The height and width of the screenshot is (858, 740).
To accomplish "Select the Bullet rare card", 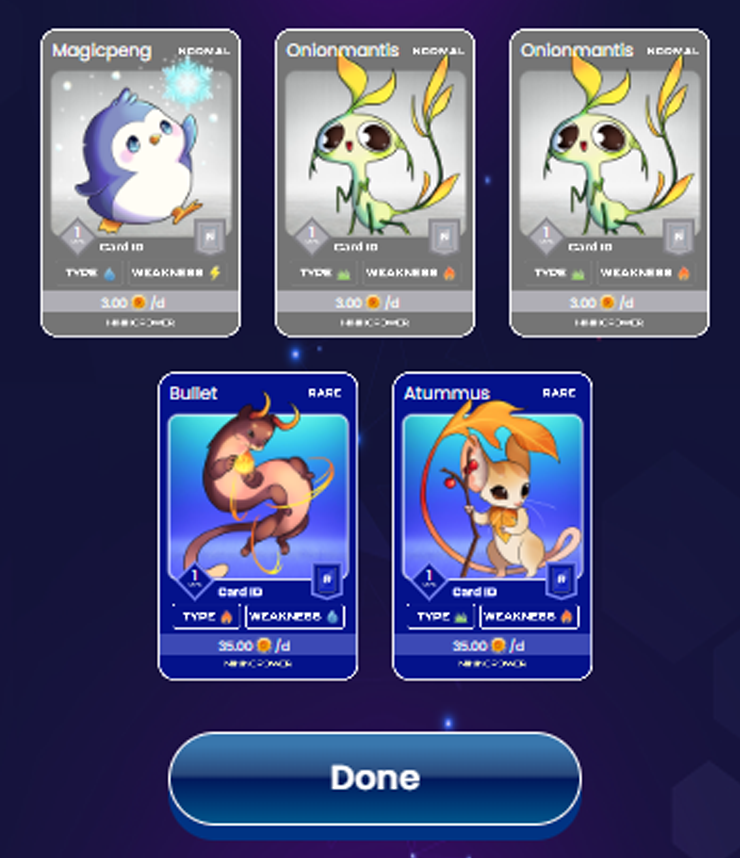I will tap(258, 526).
